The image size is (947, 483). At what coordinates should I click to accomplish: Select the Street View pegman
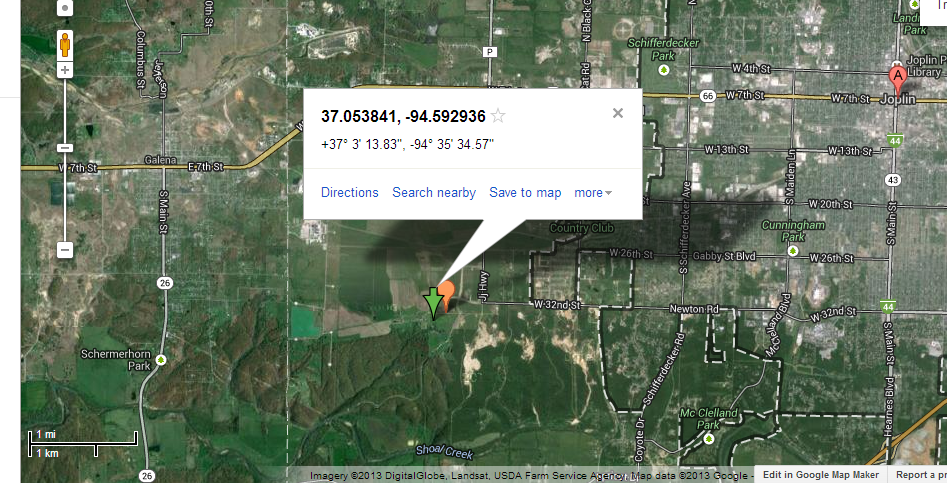[x=65, y=45]
